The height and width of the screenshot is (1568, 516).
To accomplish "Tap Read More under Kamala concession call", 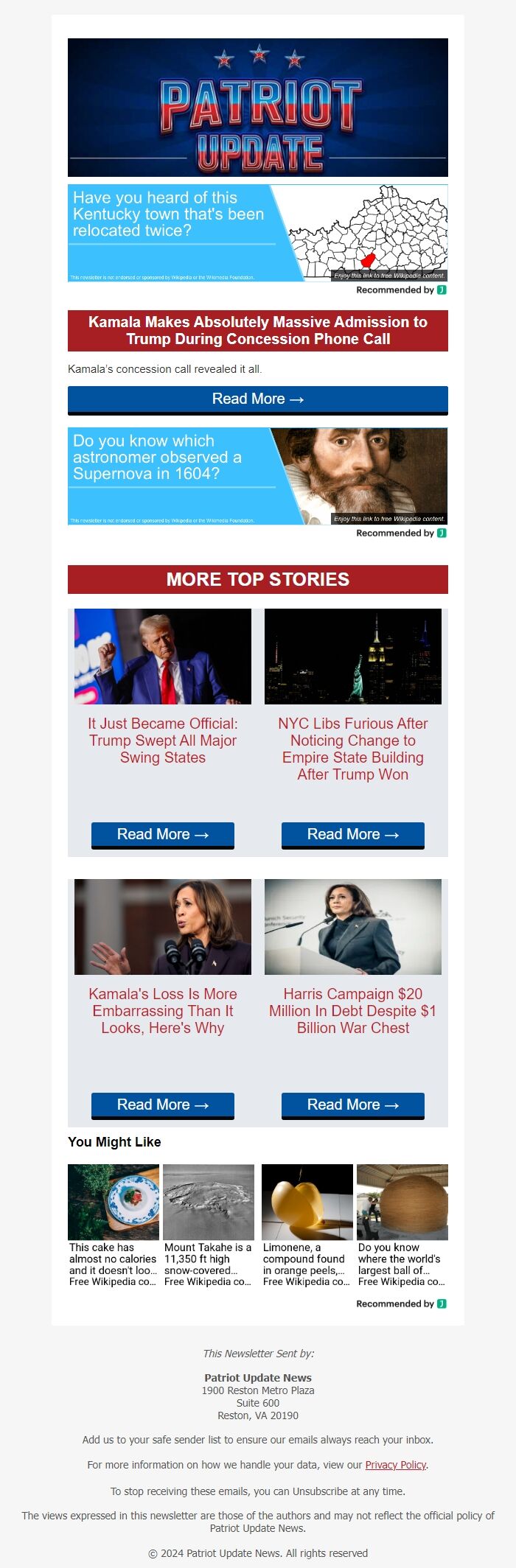I will [257, 399].
